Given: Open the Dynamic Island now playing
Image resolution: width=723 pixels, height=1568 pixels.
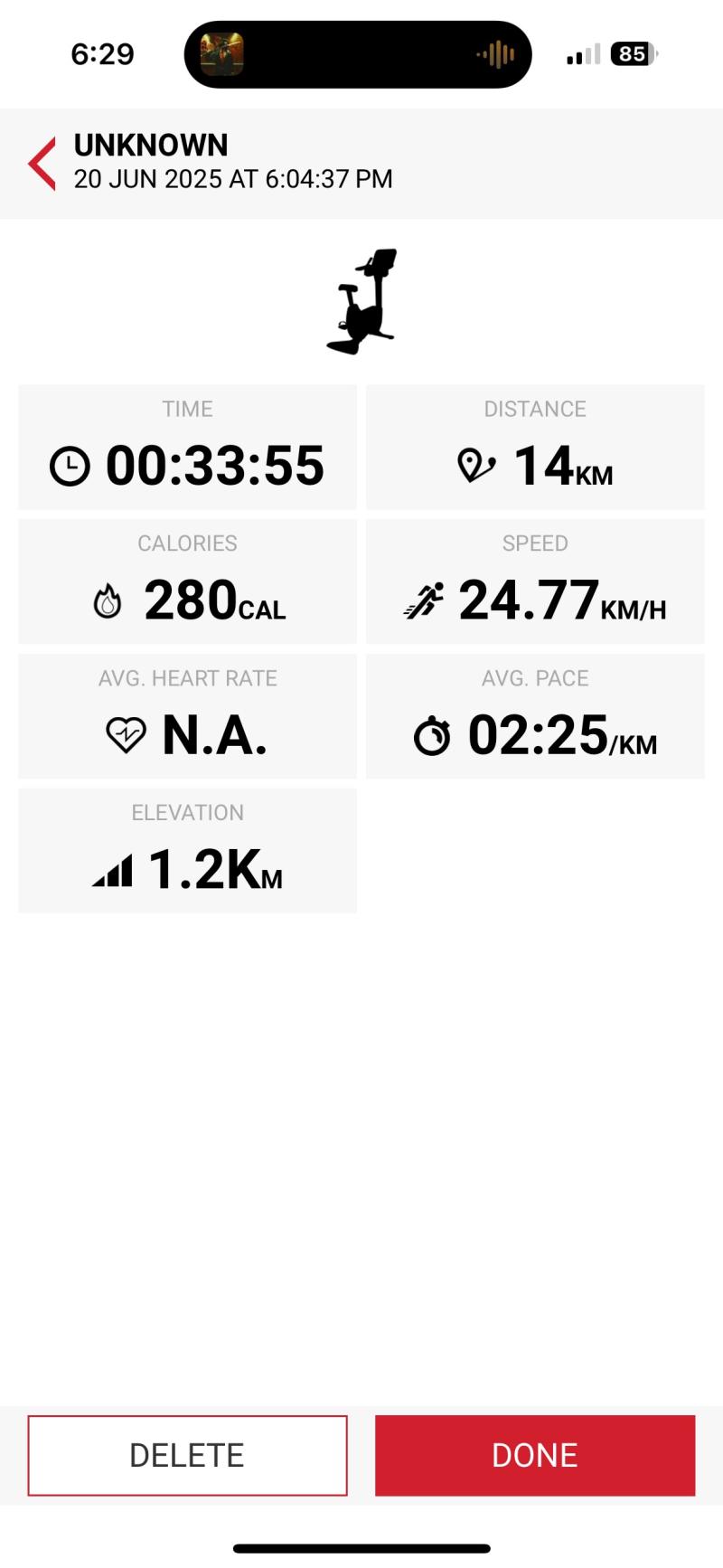Looking at the screenshot, I should [x=358, y=54].
